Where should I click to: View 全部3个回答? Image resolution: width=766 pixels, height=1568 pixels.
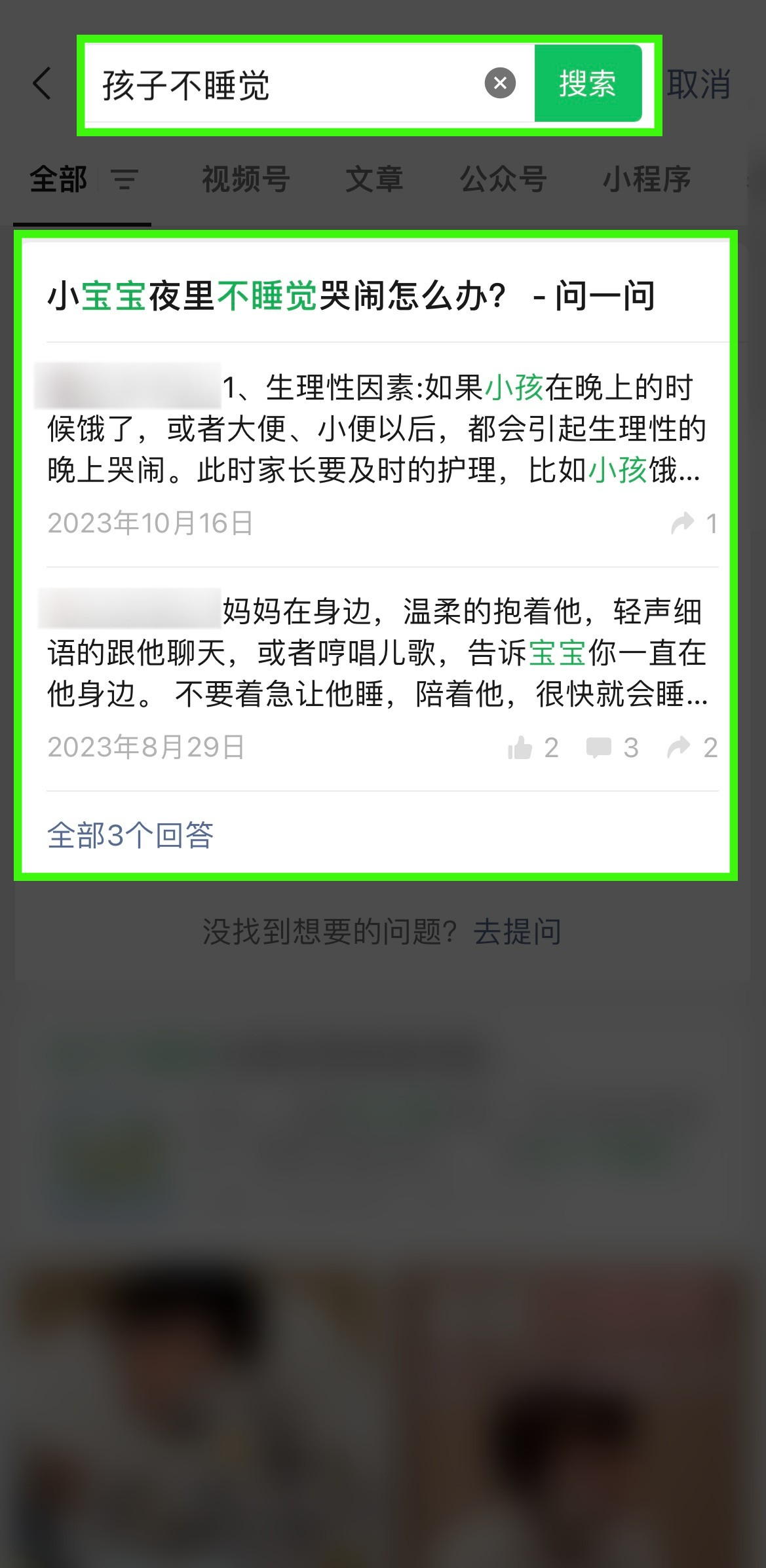click(130, 835)
